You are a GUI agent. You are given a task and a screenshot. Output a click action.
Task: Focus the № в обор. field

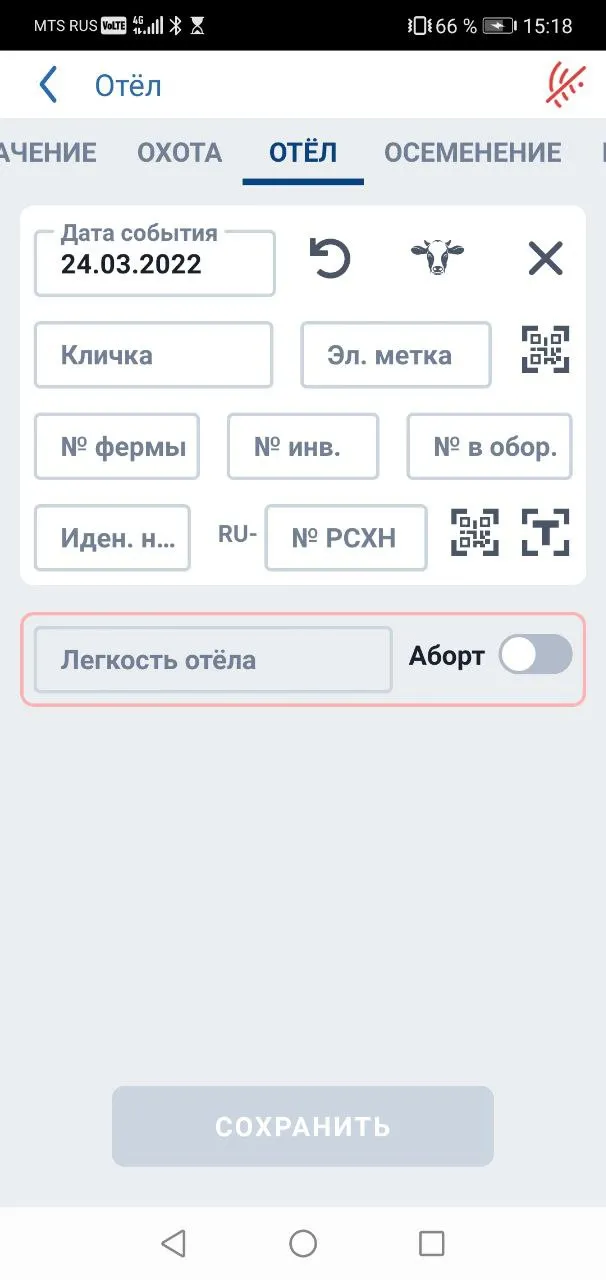489,447
